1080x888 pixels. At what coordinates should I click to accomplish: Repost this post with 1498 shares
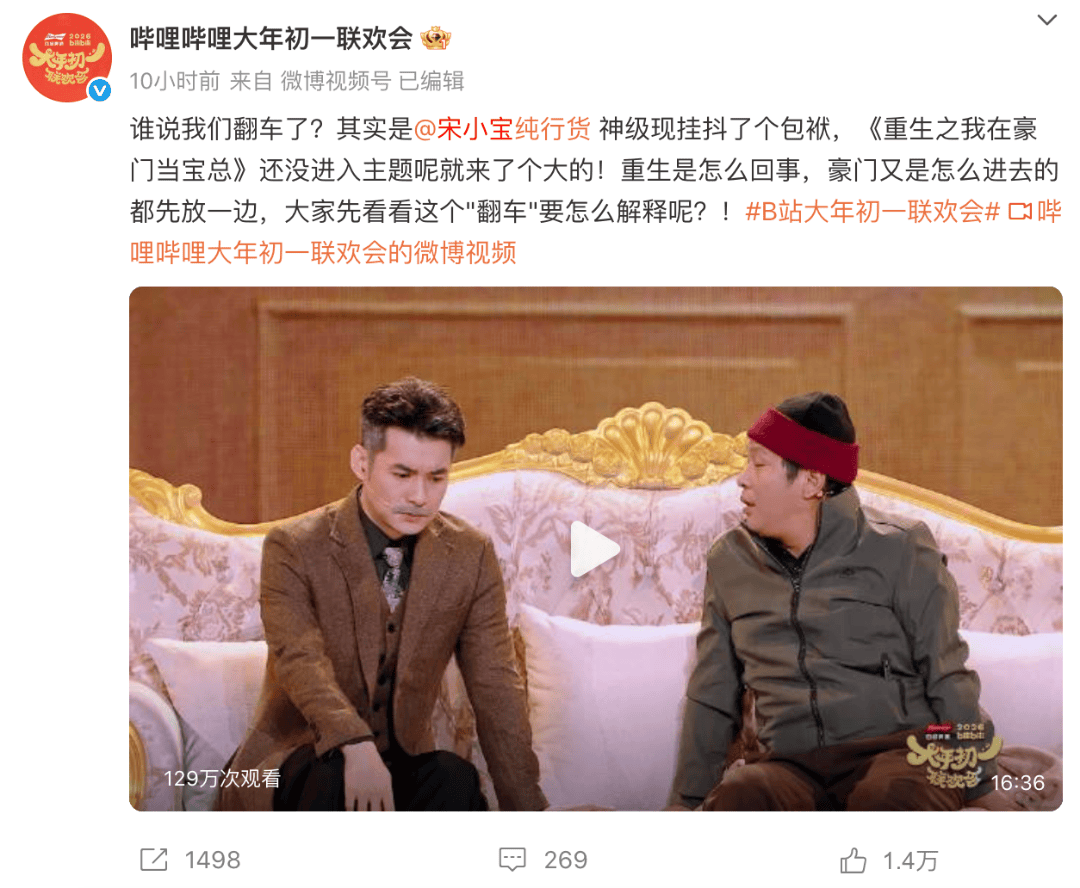click(x=190, y=860)
